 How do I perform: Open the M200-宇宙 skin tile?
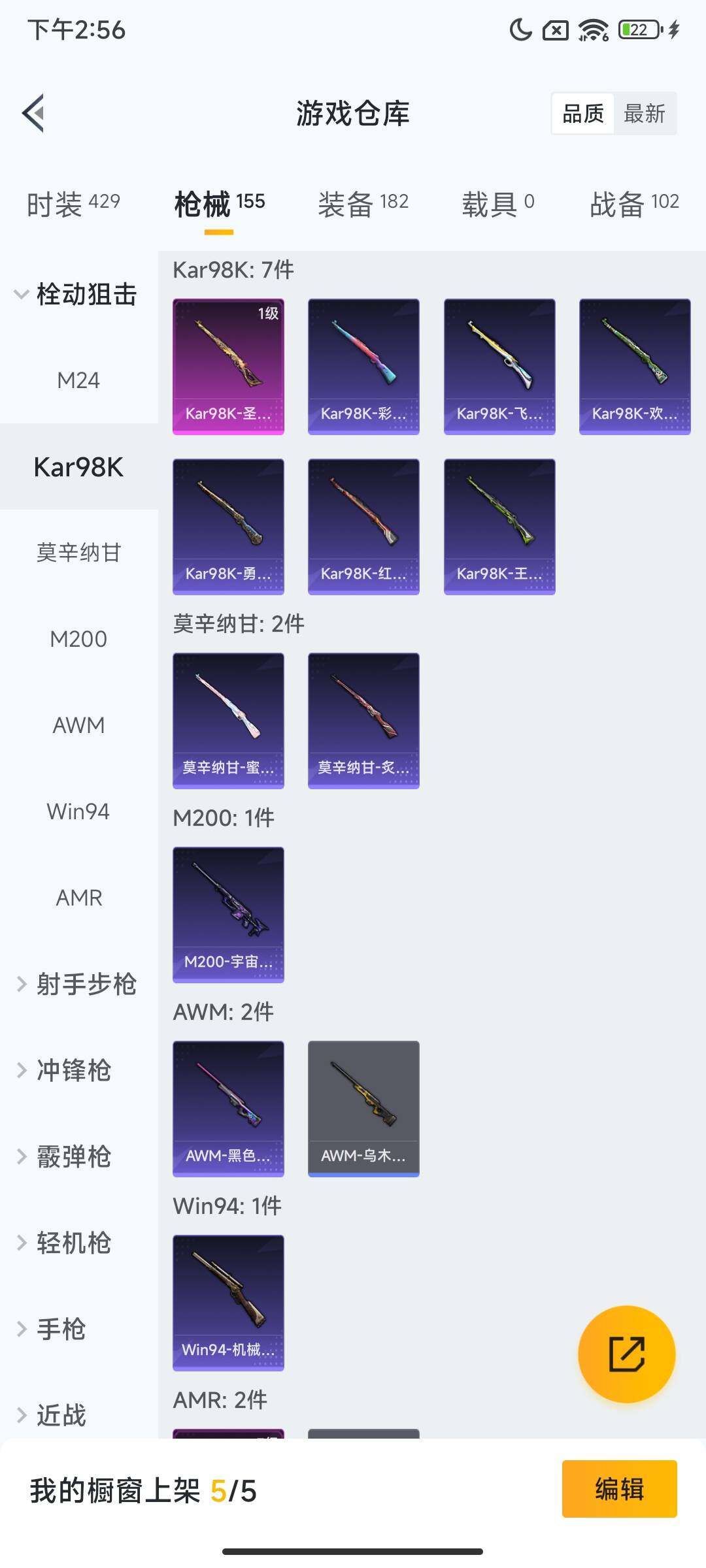(x=228, y=915)
